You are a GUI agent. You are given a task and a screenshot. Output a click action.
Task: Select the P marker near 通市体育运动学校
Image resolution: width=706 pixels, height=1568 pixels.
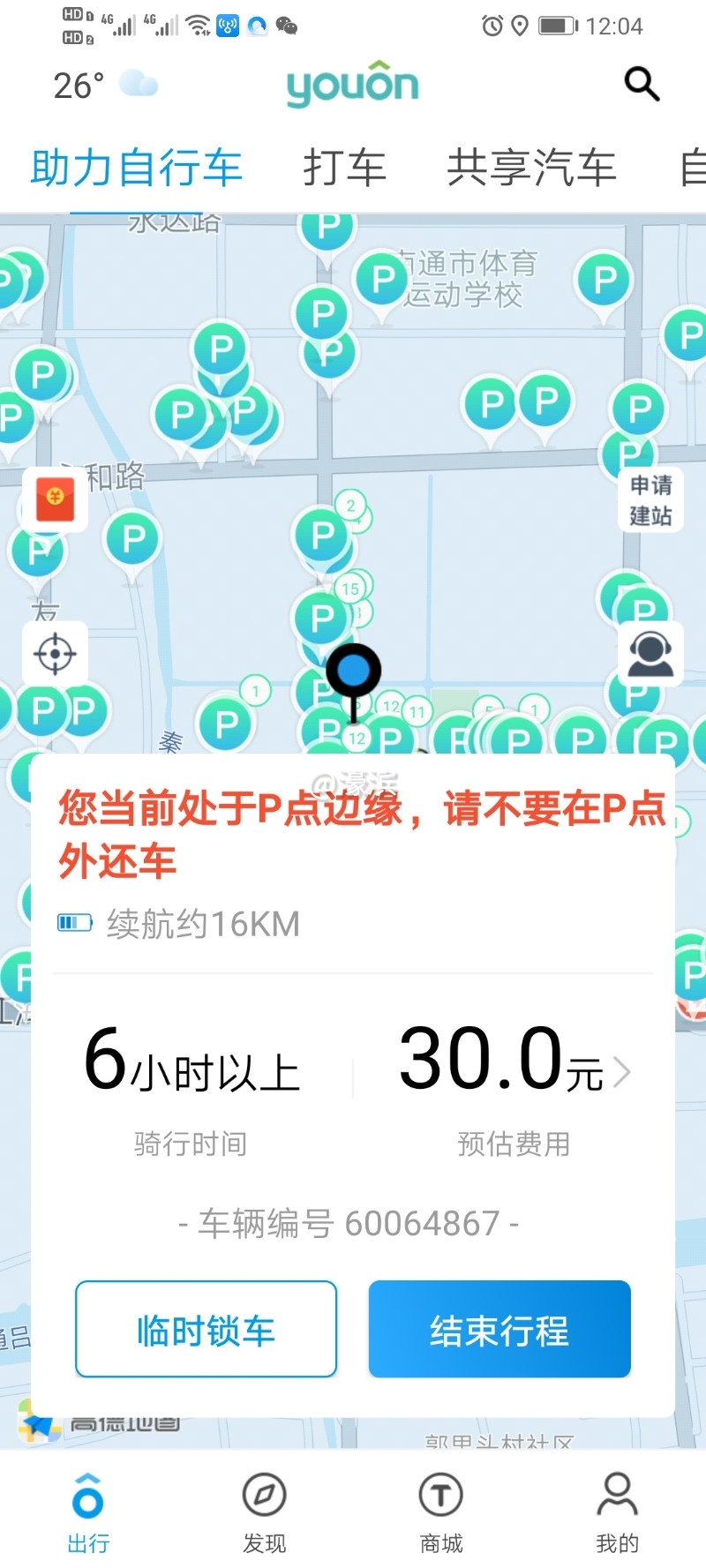[x=383, y=279]
